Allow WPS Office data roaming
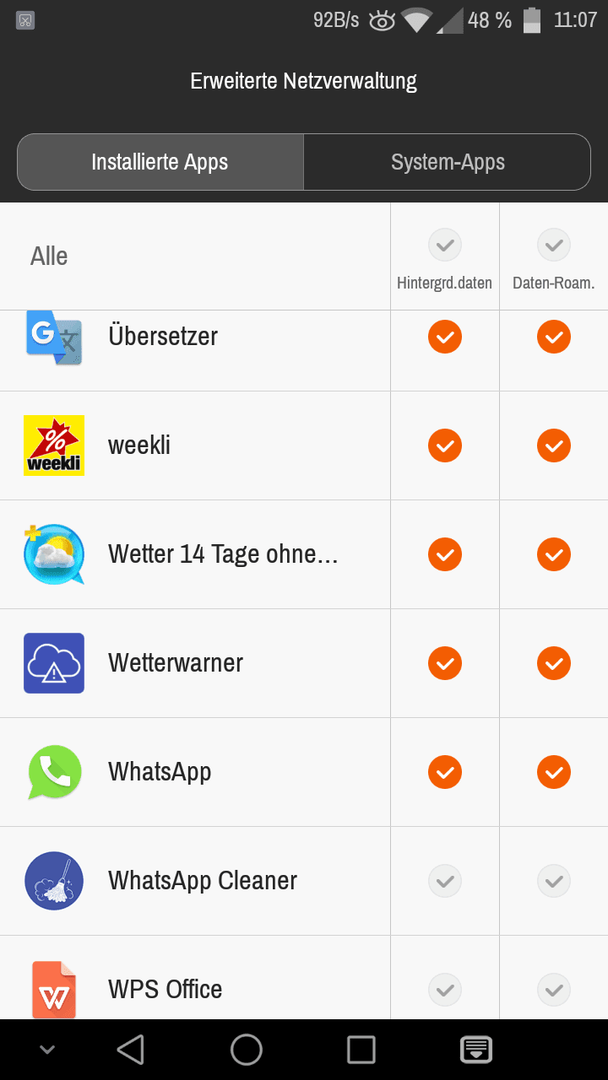The width and height of the screenshot is (608, 1080). click(x=554, y=990)
